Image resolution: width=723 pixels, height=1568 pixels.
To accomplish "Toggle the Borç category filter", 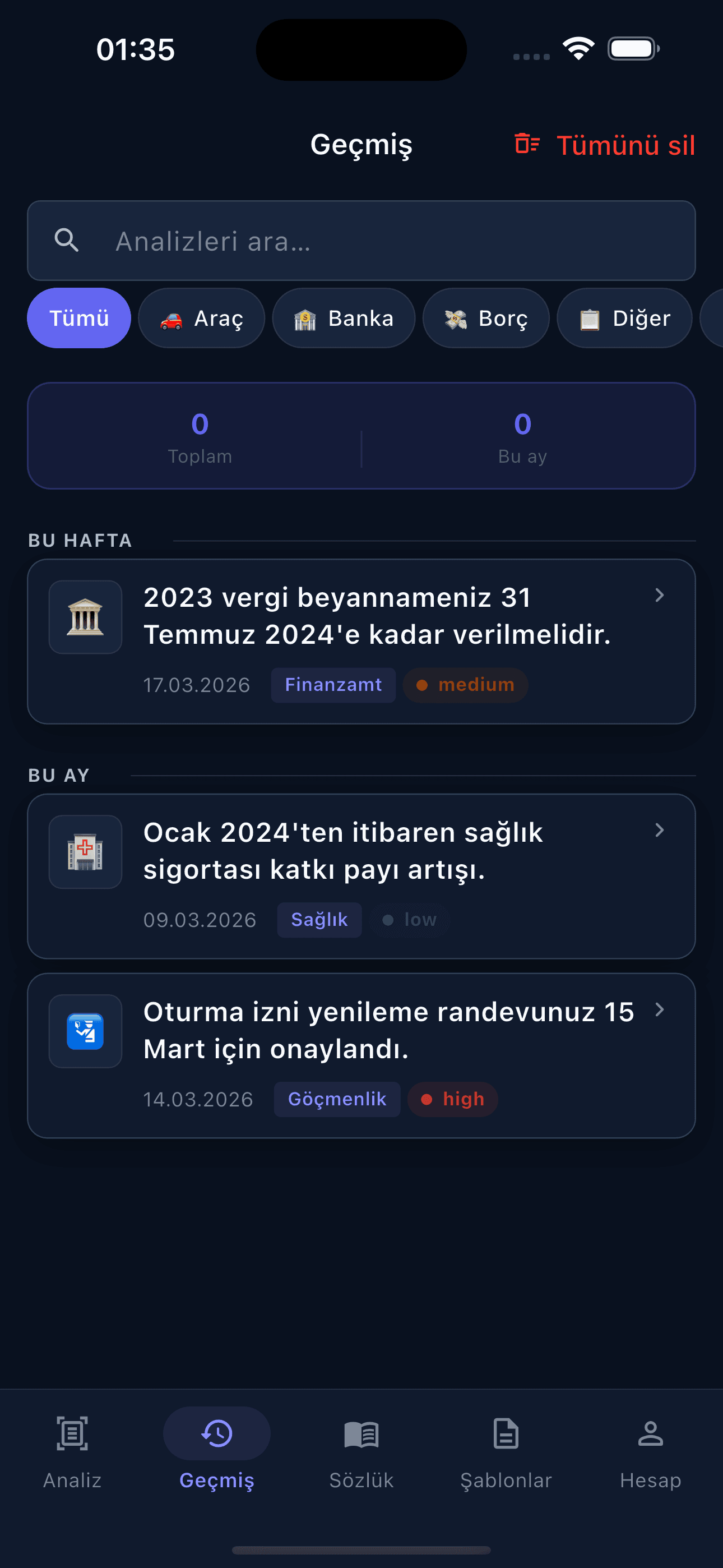I will (x=486, y=318).
